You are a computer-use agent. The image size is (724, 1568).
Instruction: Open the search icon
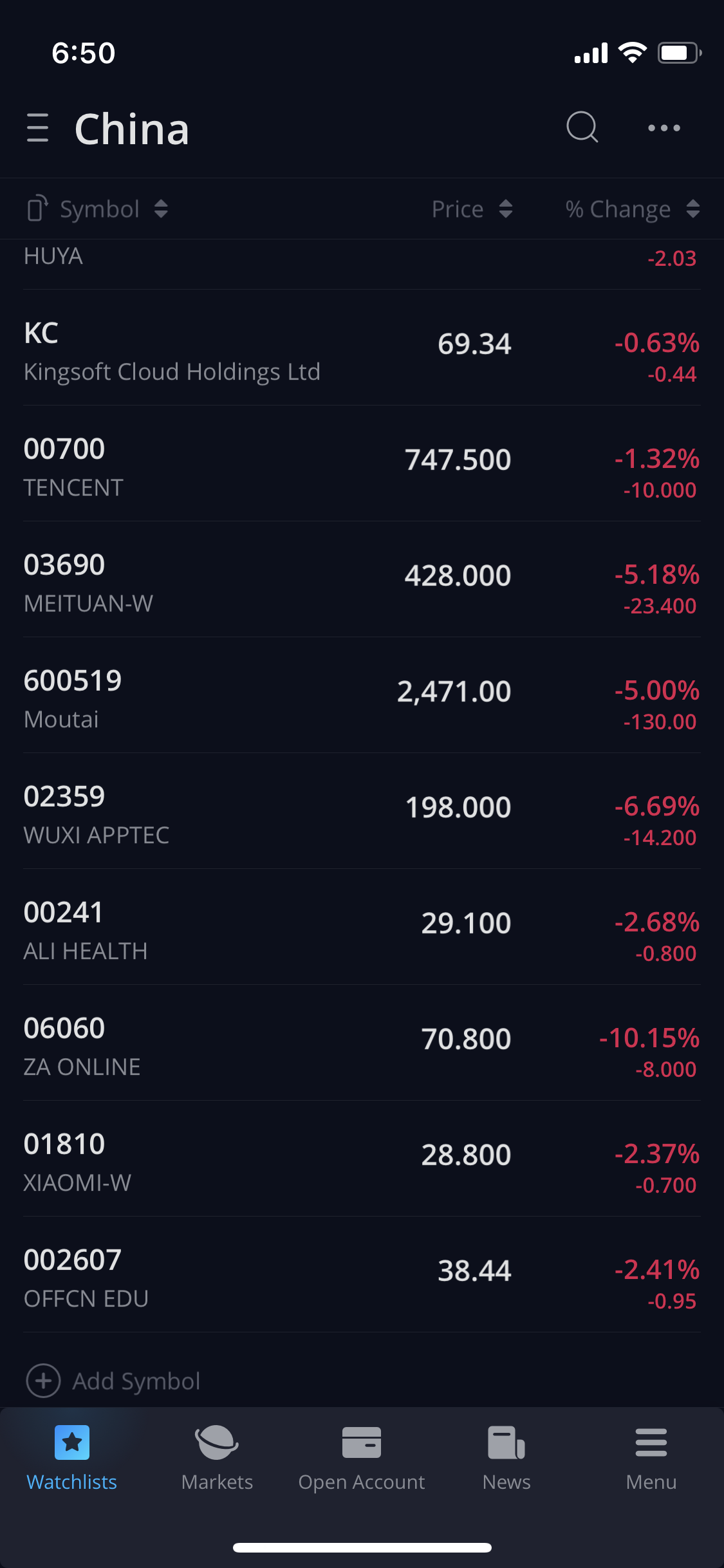tap(582, 127)
